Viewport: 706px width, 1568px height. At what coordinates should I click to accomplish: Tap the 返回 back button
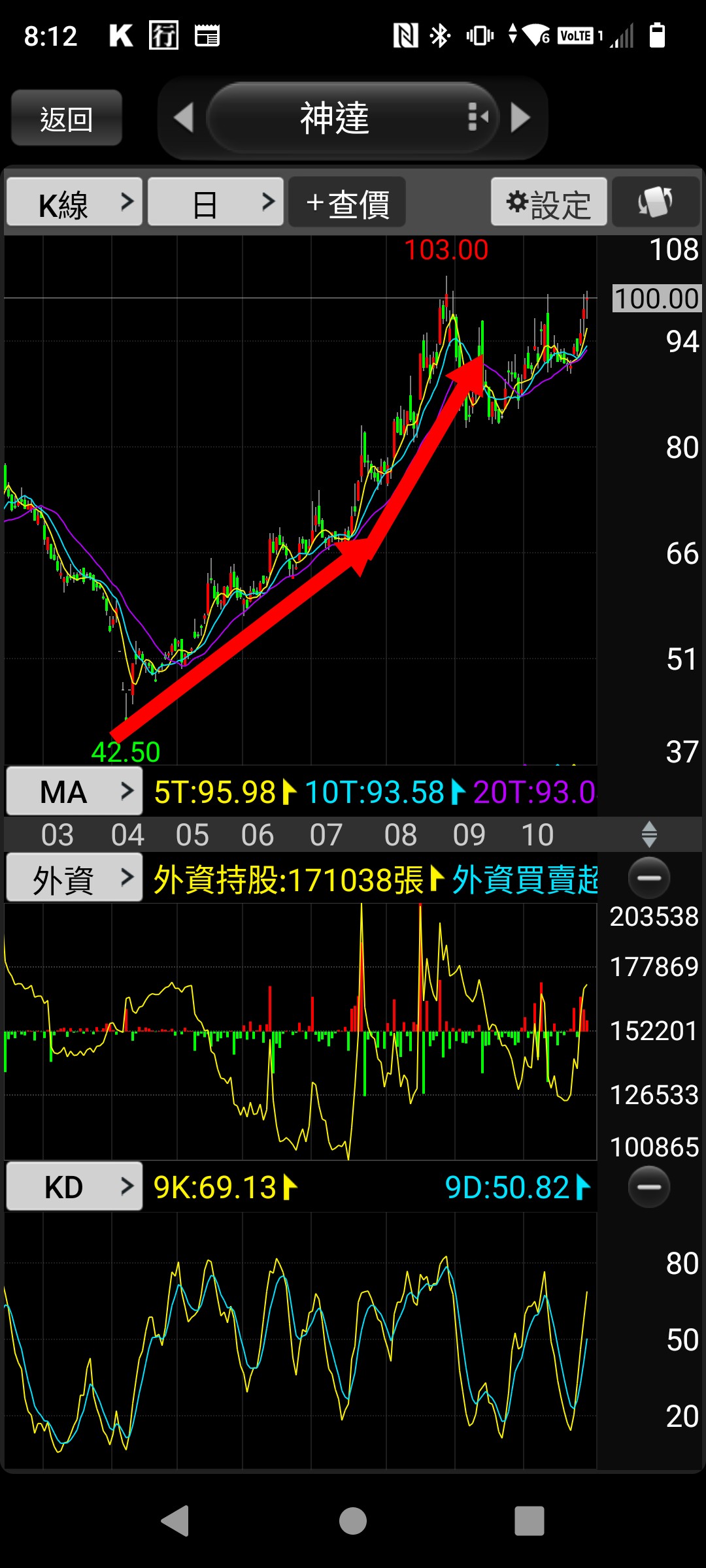(67, 118)
